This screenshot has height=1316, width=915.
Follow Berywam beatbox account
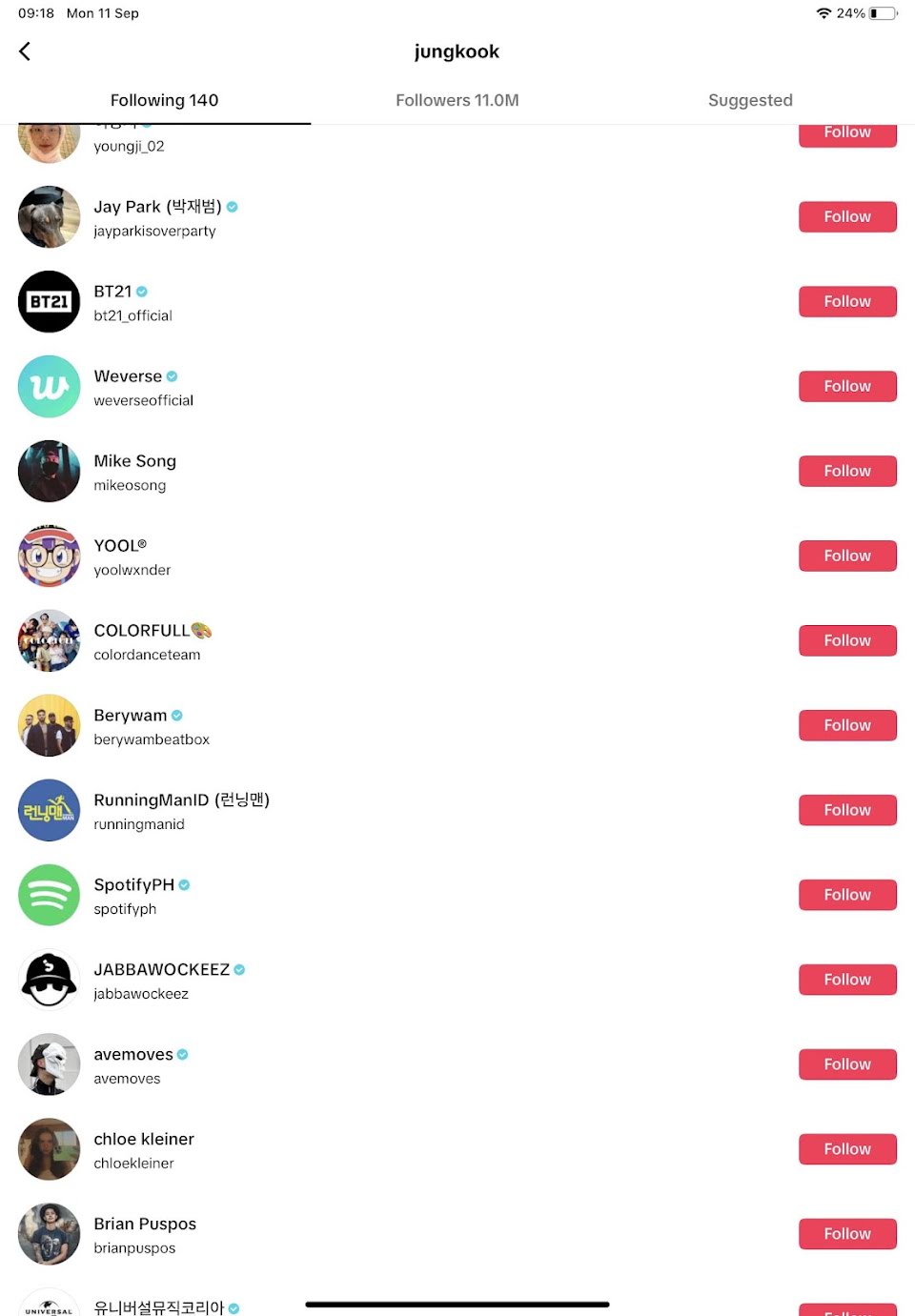847,725
